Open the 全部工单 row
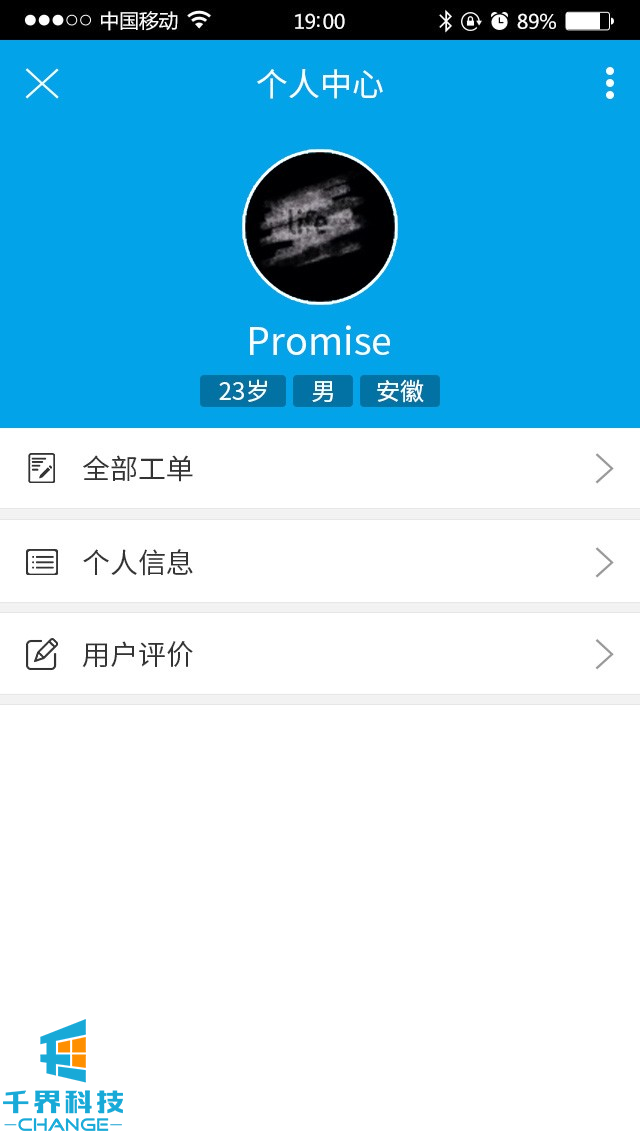640x1135 pixels. click(x=320, y=468)
